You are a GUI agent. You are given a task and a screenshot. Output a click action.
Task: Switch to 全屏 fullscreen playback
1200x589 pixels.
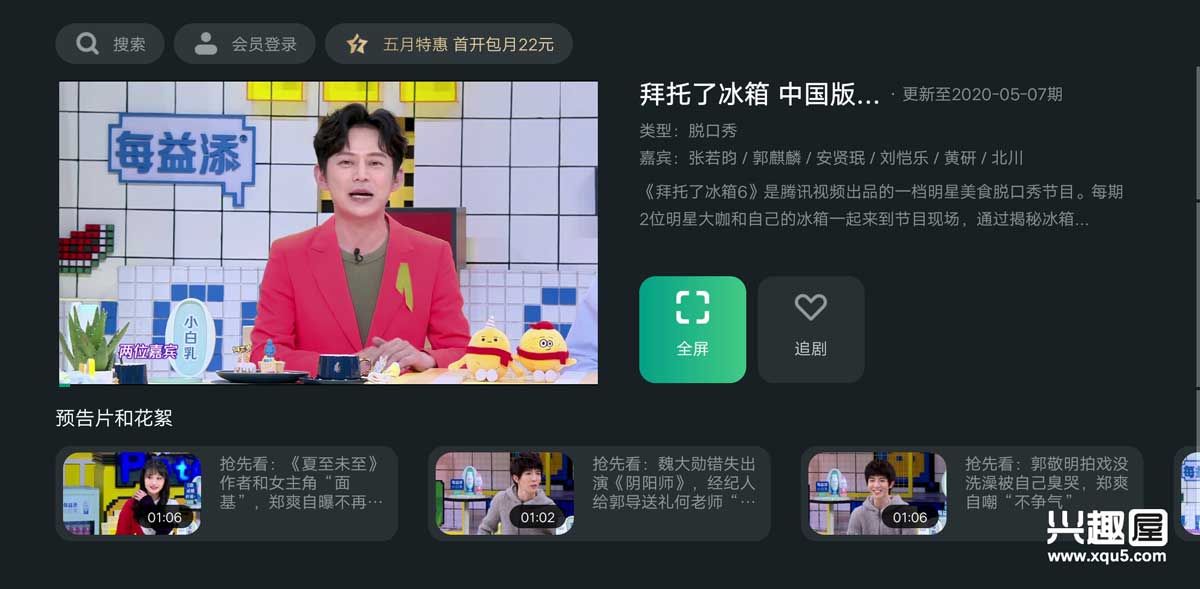(692, 329)
